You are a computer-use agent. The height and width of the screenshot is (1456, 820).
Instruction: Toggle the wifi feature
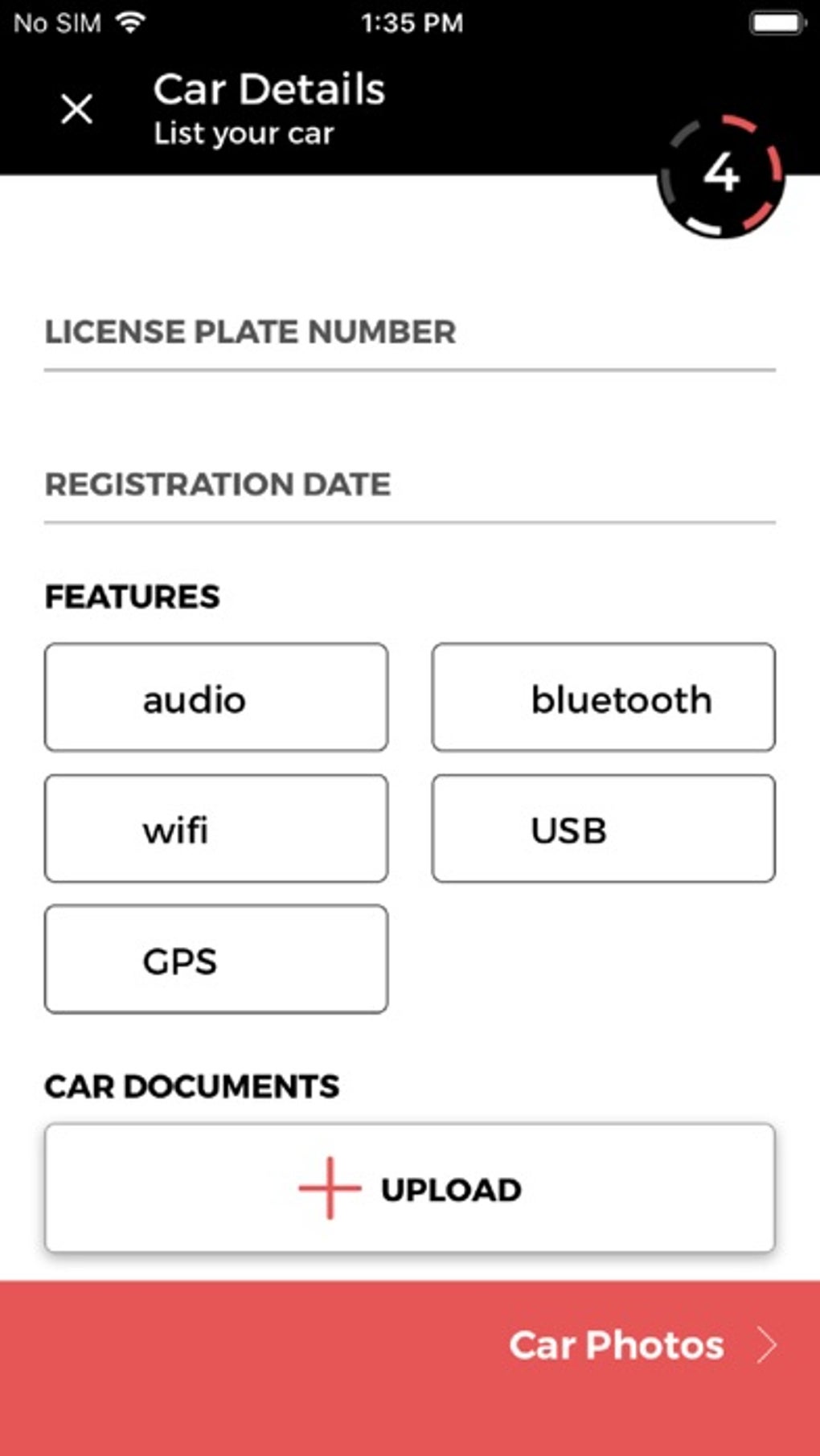click(216, 829)
